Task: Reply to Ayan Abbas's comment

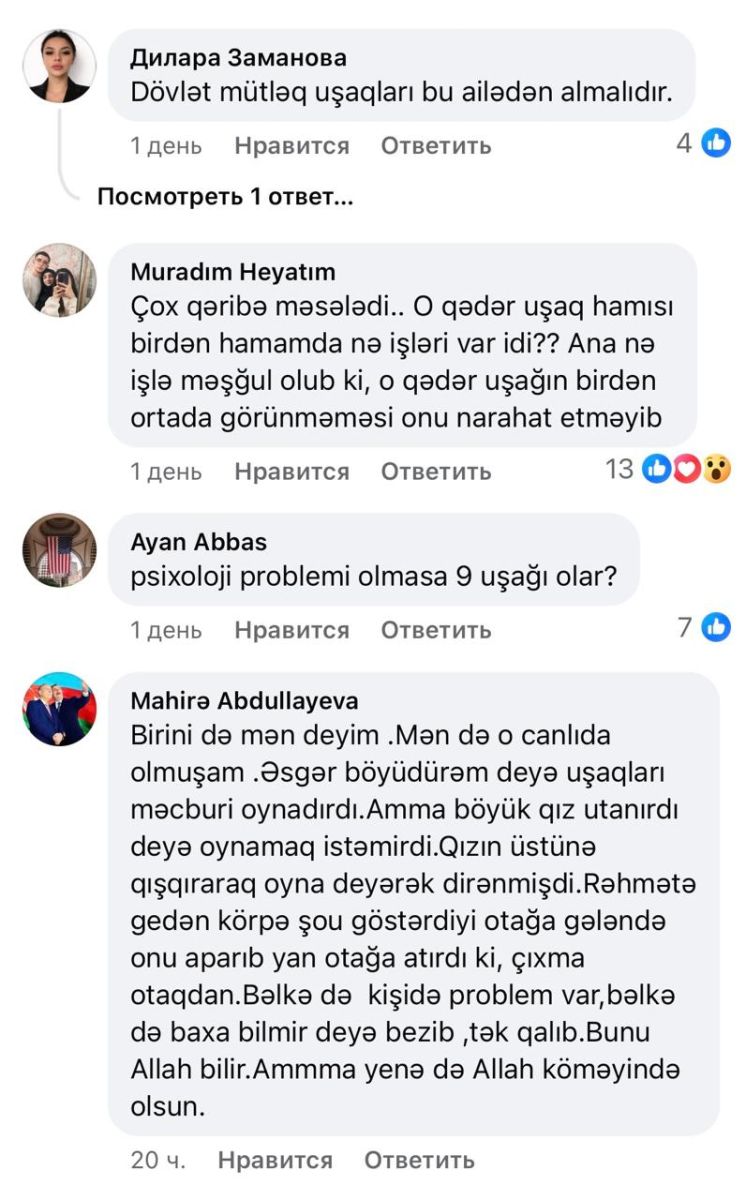Action: point(435,630)
